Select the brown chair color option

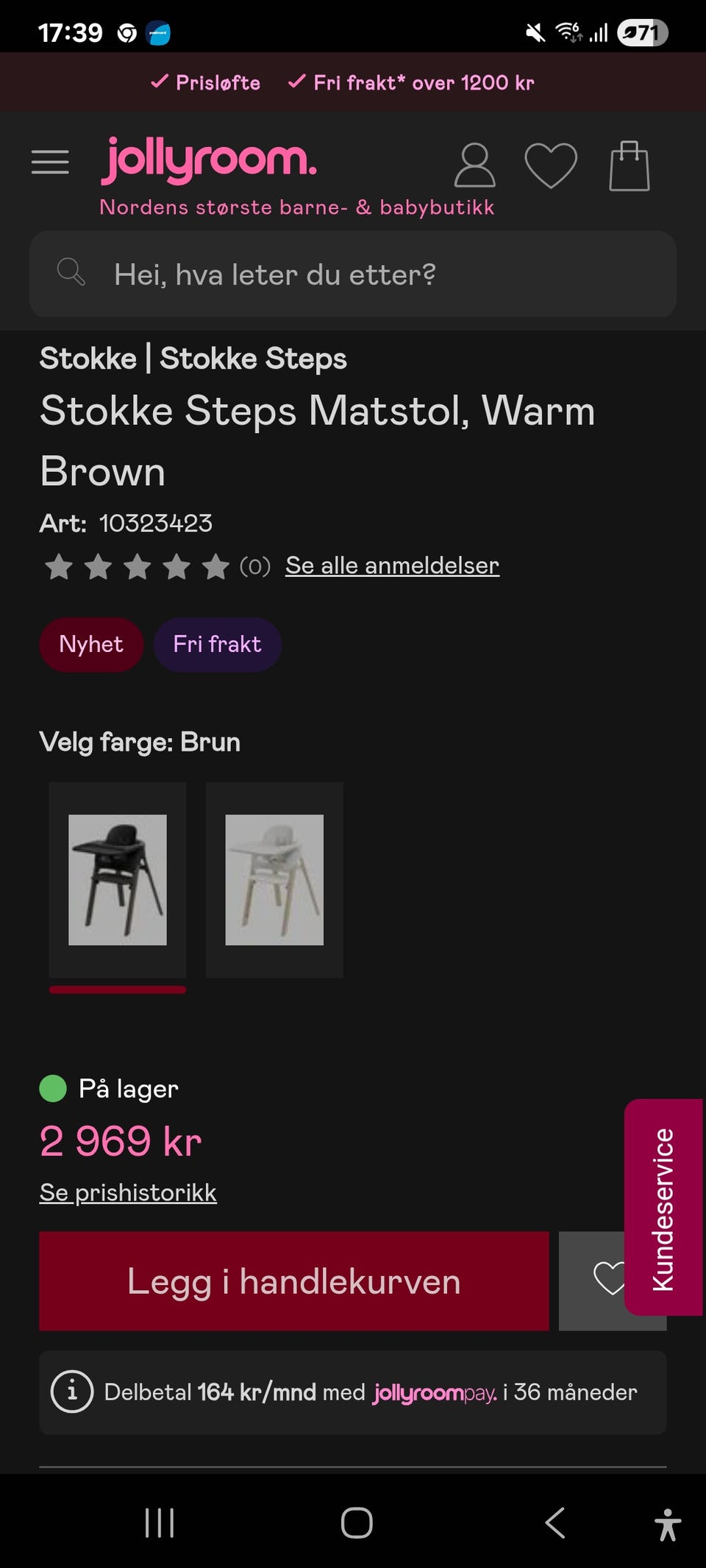118,880
